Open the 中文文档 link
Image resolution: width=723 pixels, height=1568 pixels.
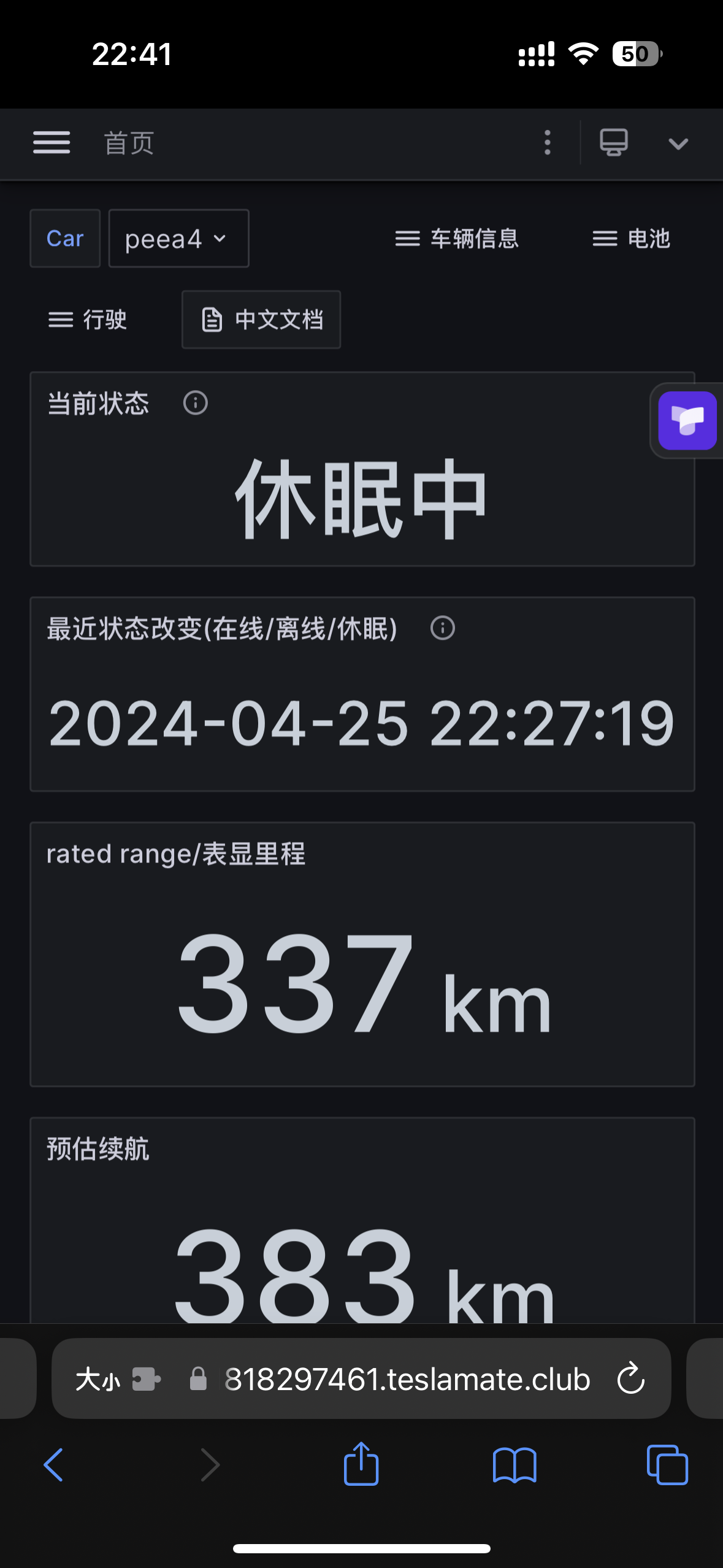coord(261,320)
